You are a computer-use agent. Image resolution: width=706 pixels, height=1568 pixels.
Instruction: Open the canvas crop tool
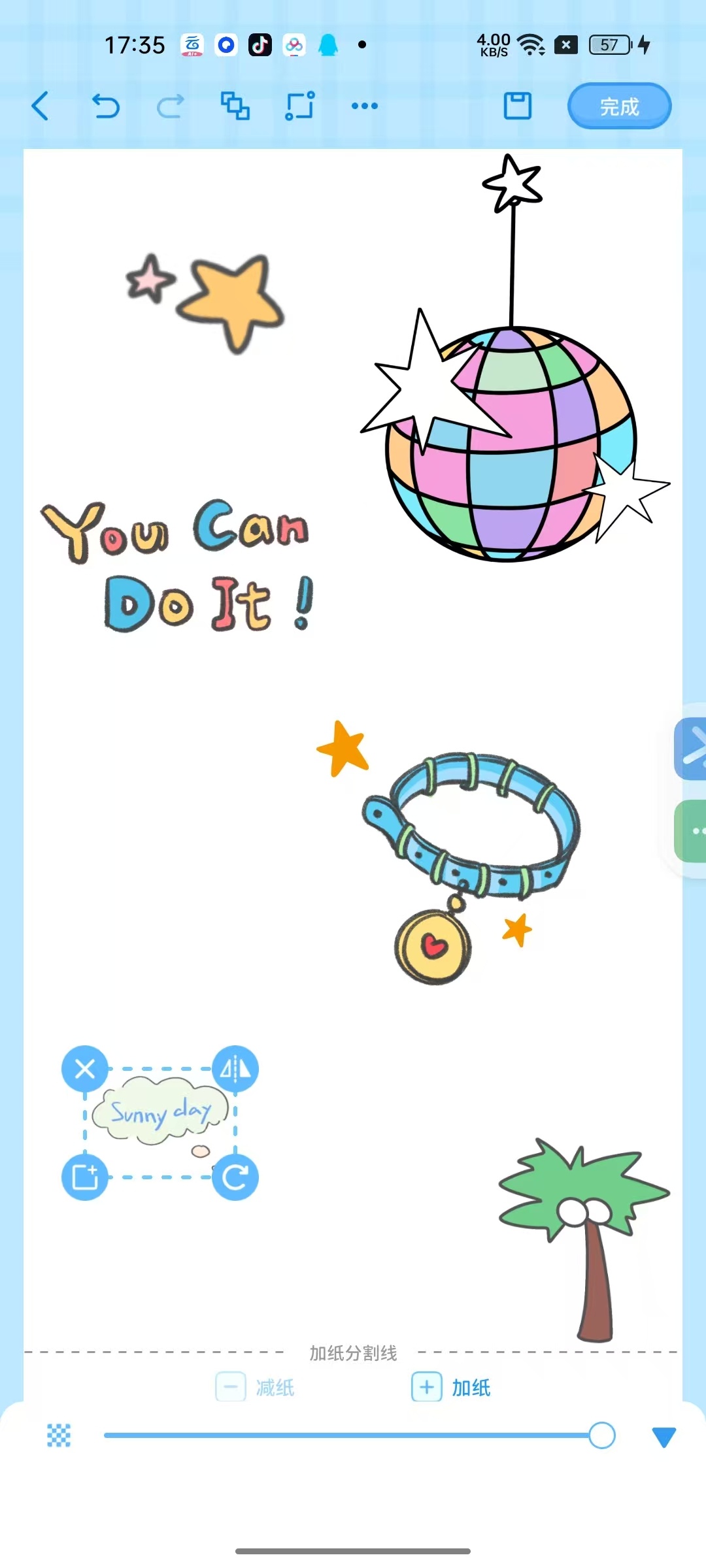coord(300,106)
